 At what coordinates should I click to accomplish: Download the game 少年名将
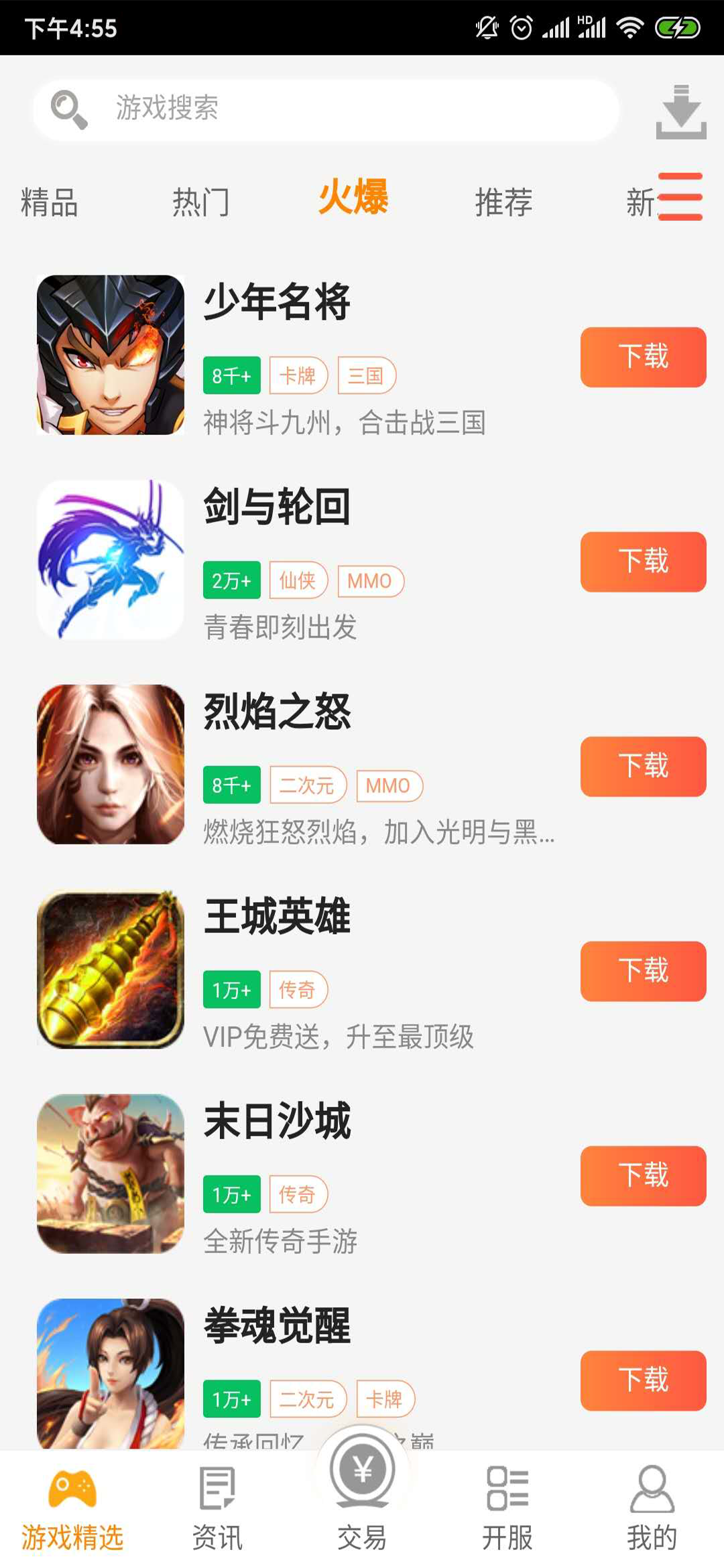(643, 357)
